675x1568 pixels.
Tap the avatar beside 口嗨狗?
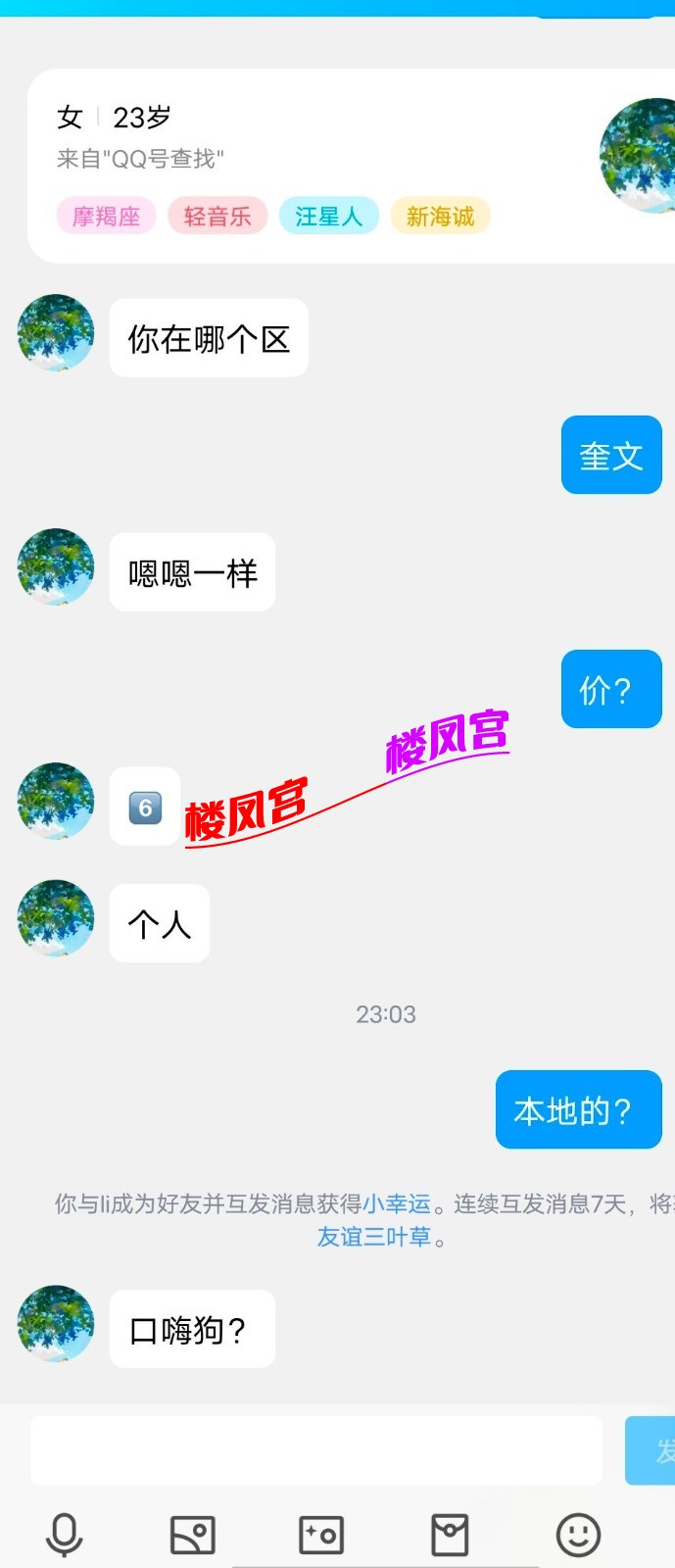click(x=56, y=1324)
